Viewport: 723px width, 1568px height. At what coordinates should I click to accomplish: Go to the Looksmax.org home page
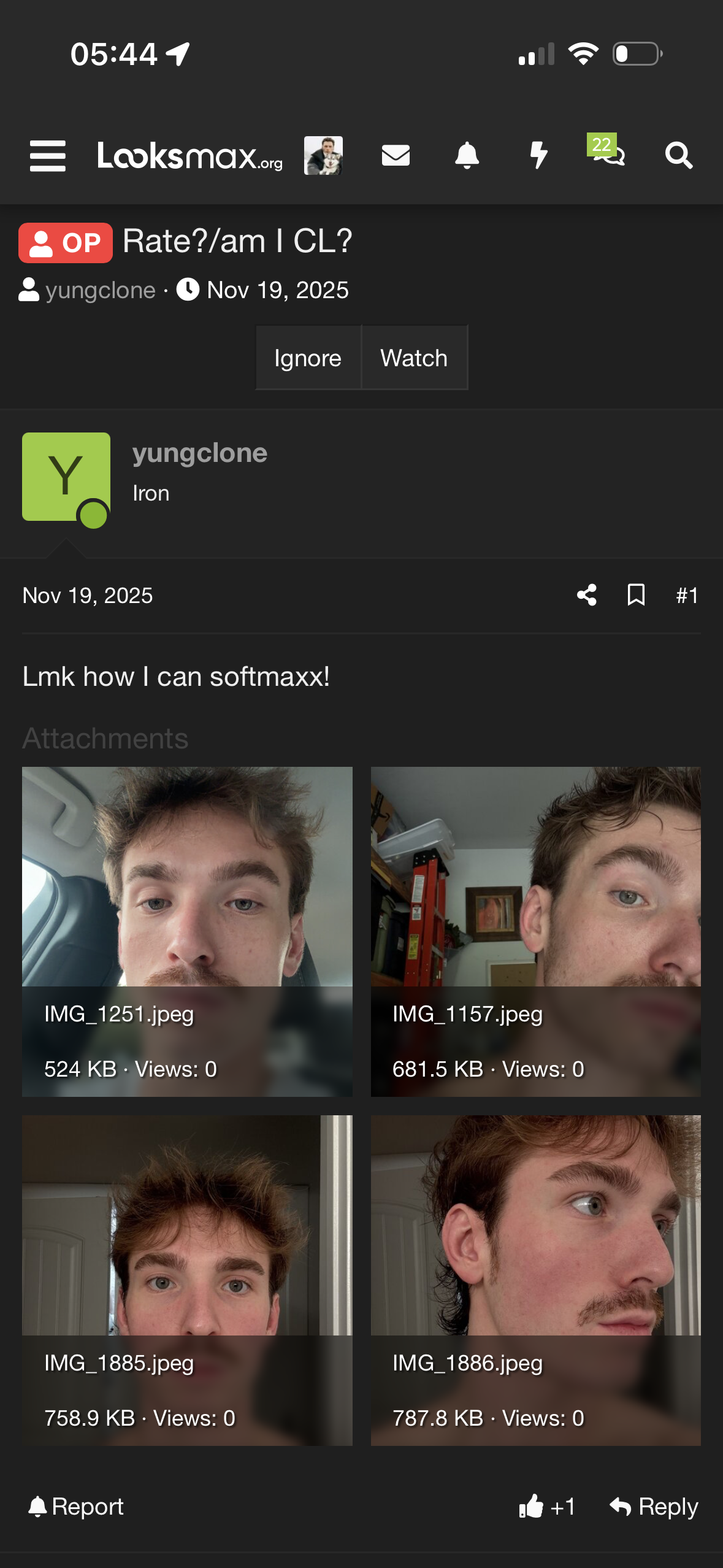[190, 156]
